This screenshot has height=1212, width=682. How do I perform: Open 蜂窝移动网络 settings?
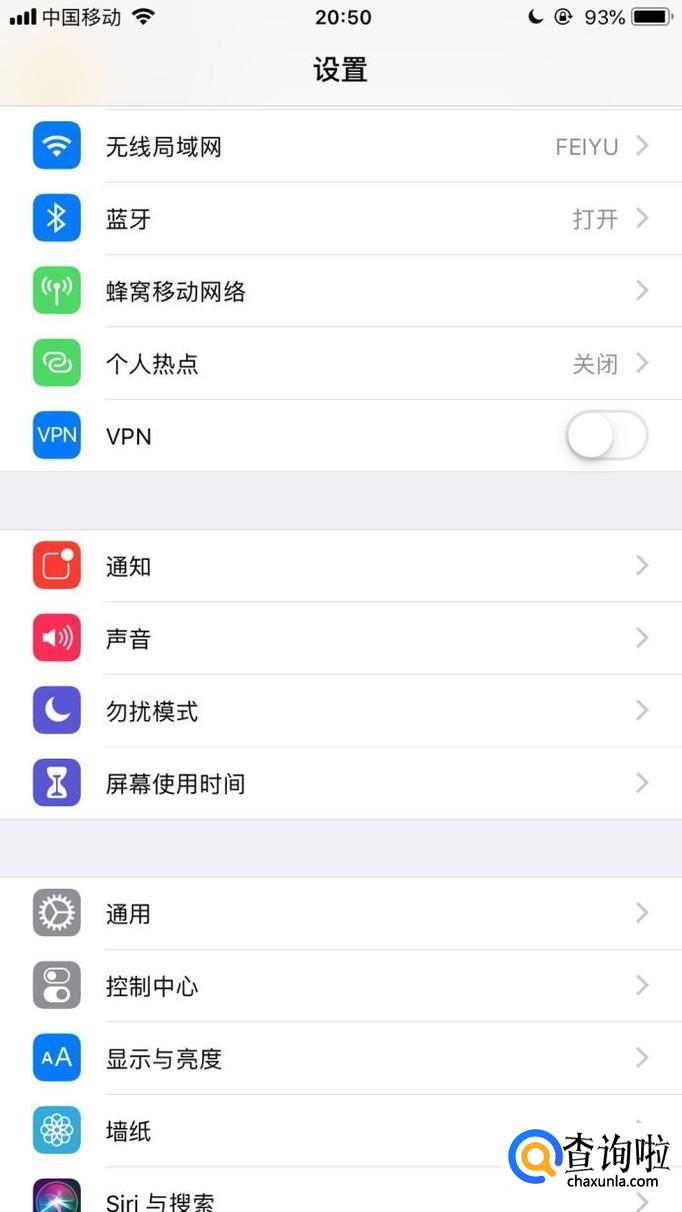[340, 291]
